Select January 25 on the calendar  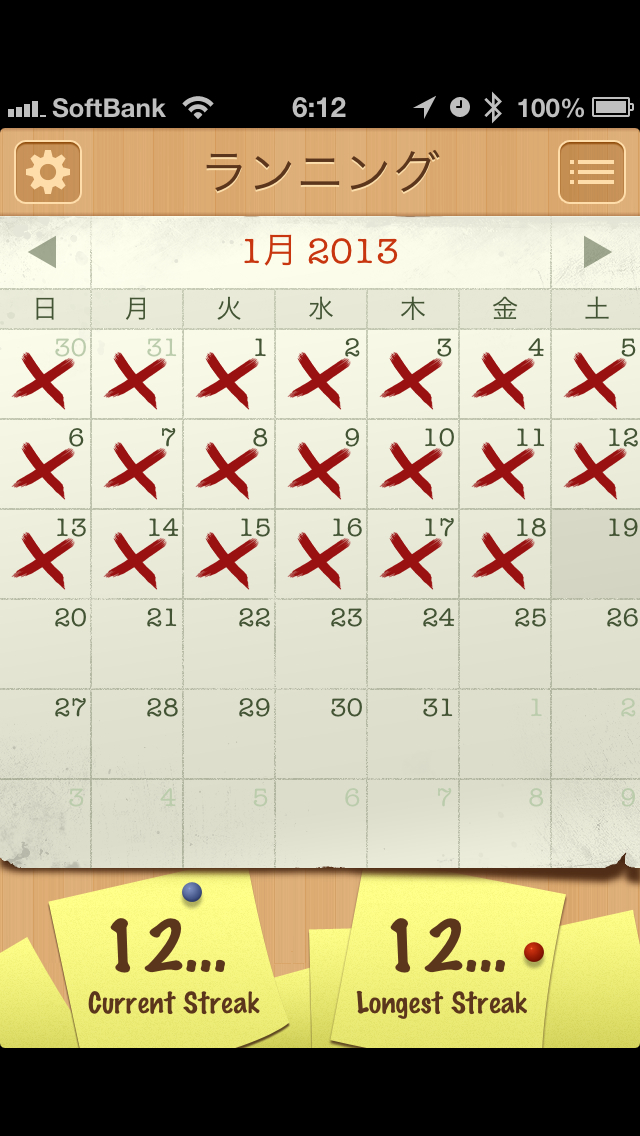504,645
